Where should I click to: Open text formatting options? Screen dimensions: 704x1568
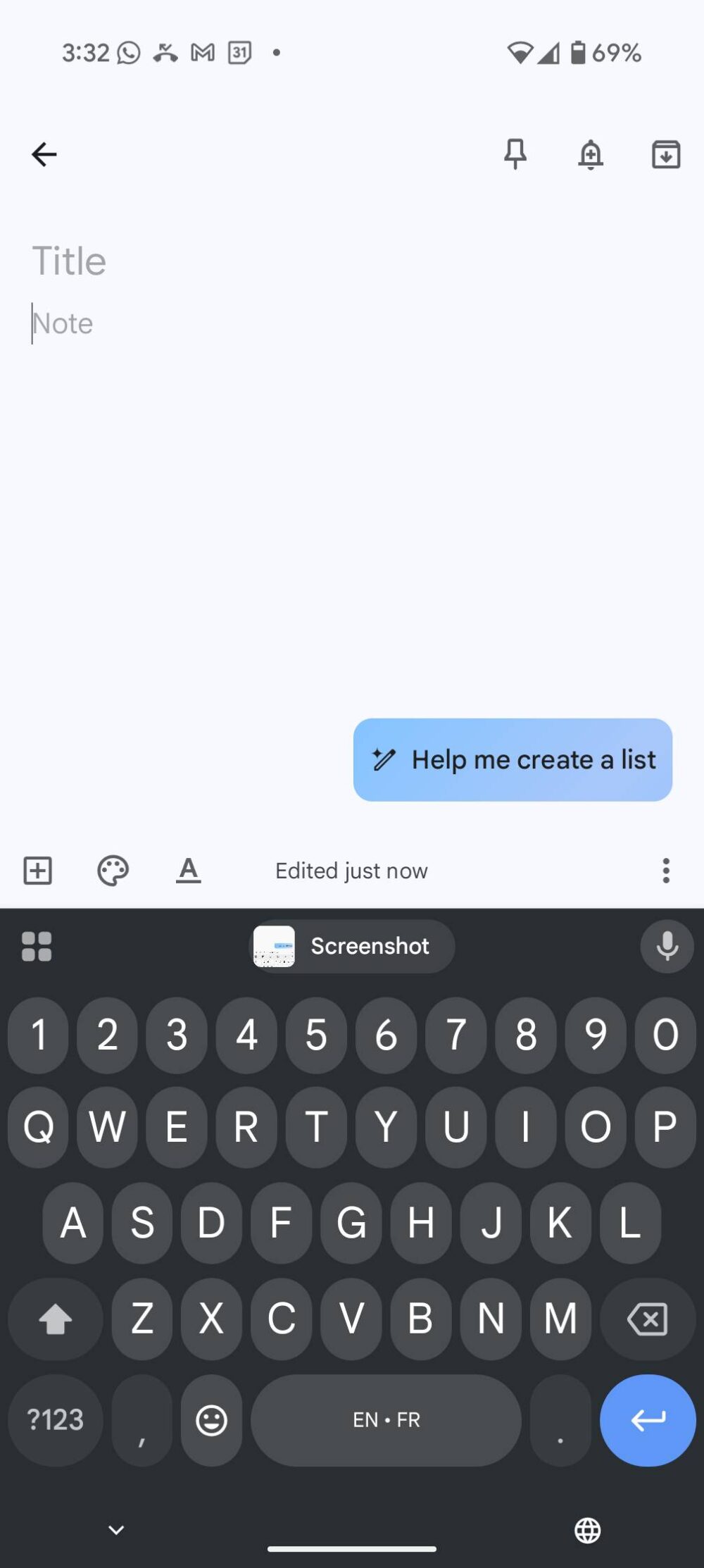click(188, 870)
